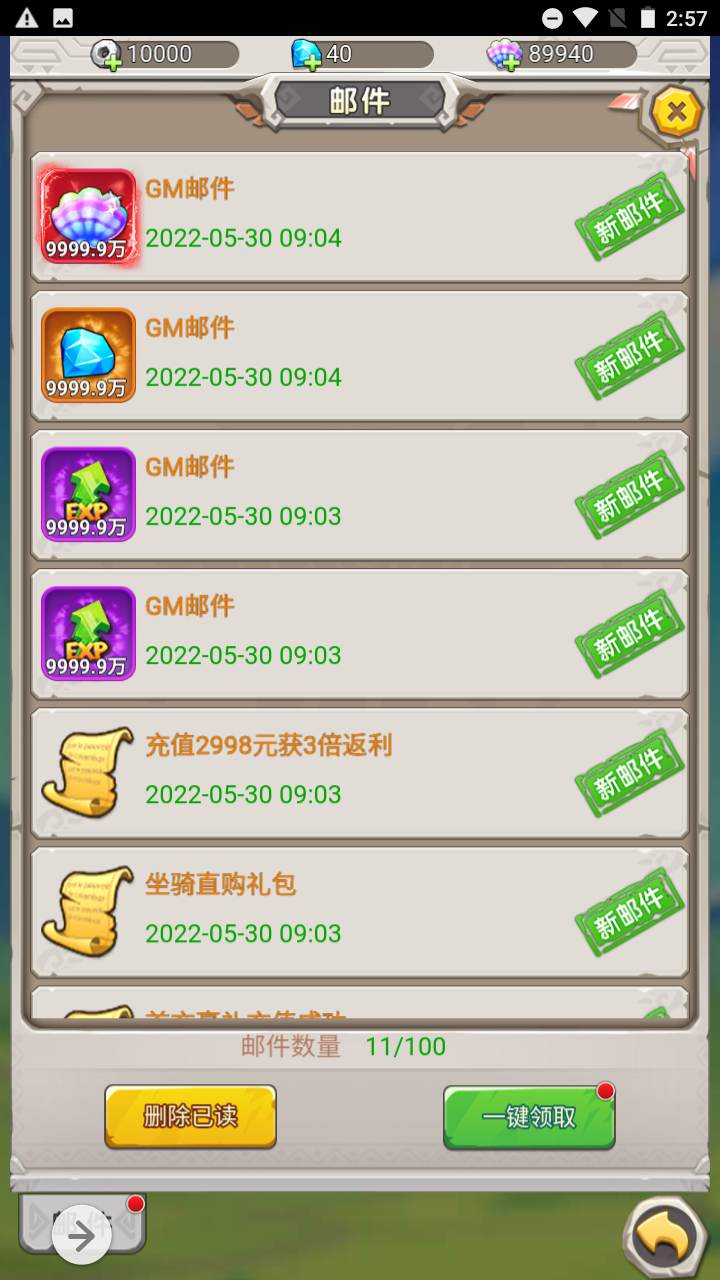
Task: Open the 坐骑直购礼包 mail
Action: point(360,912)
